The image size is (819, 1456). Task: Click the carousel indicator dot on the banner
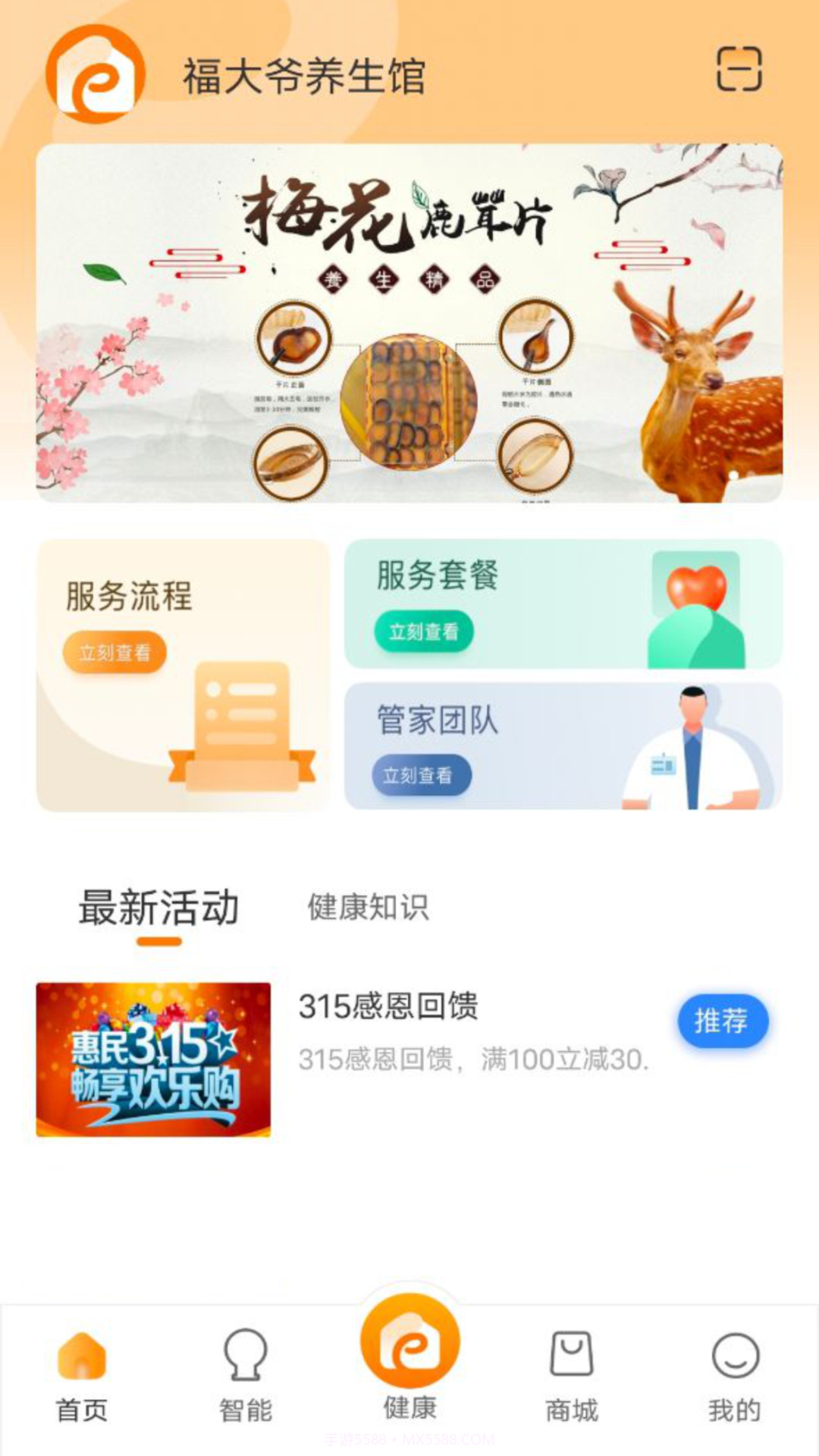pyautogui.click(x=734, y=475)
